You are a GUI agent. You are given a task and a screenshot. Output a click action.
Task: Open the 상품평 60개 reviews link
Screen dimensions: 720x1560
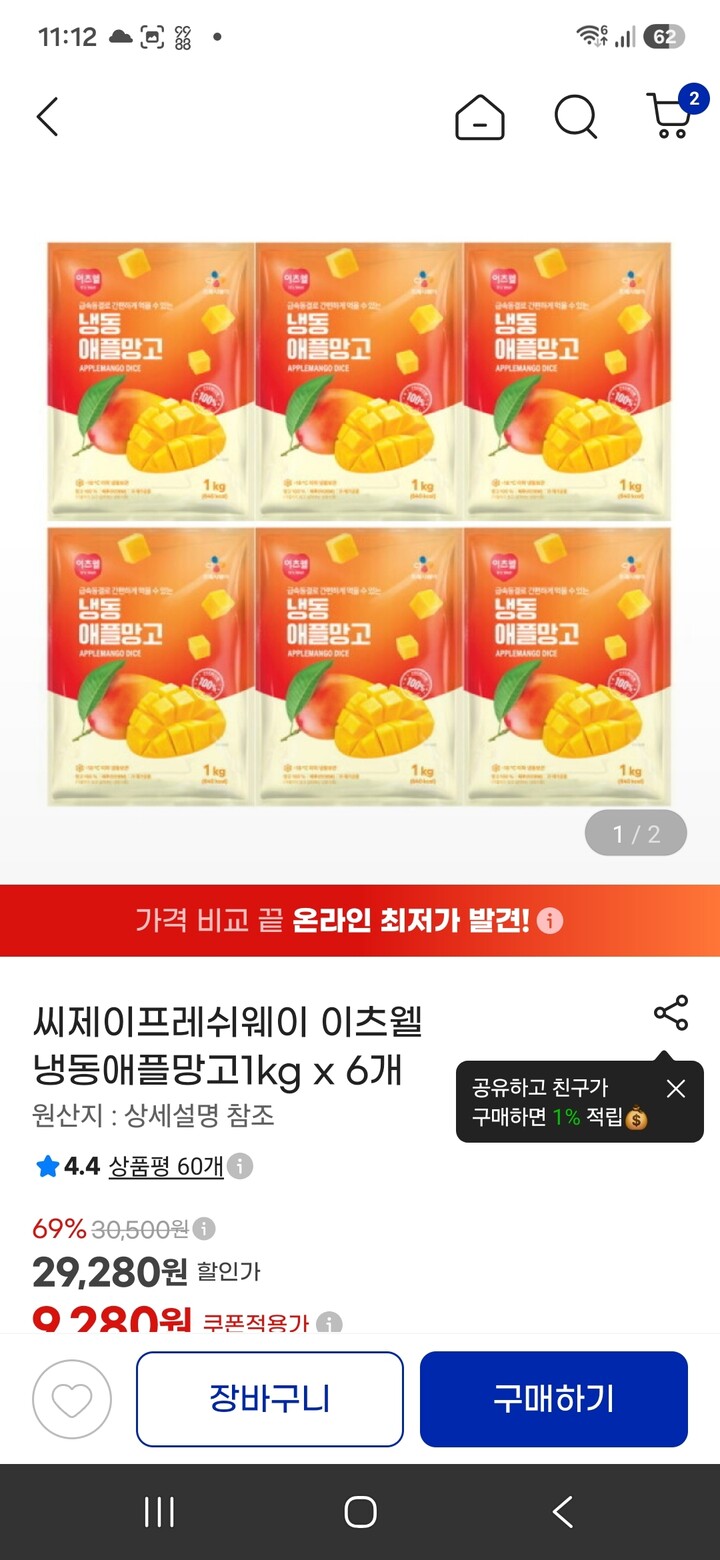coord(166,1166)
